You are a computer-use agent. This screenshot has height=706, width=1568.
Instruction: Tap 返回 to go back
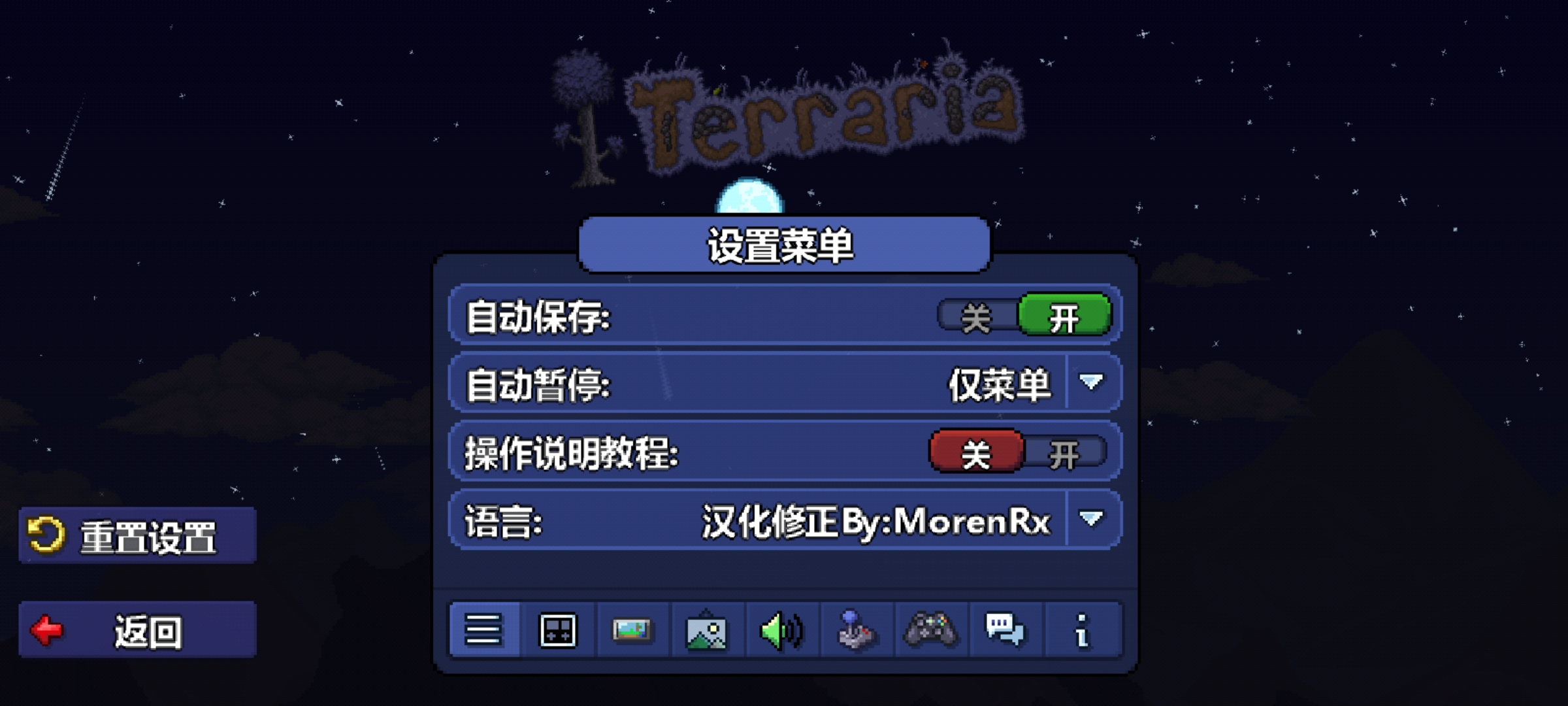(138, 630)
